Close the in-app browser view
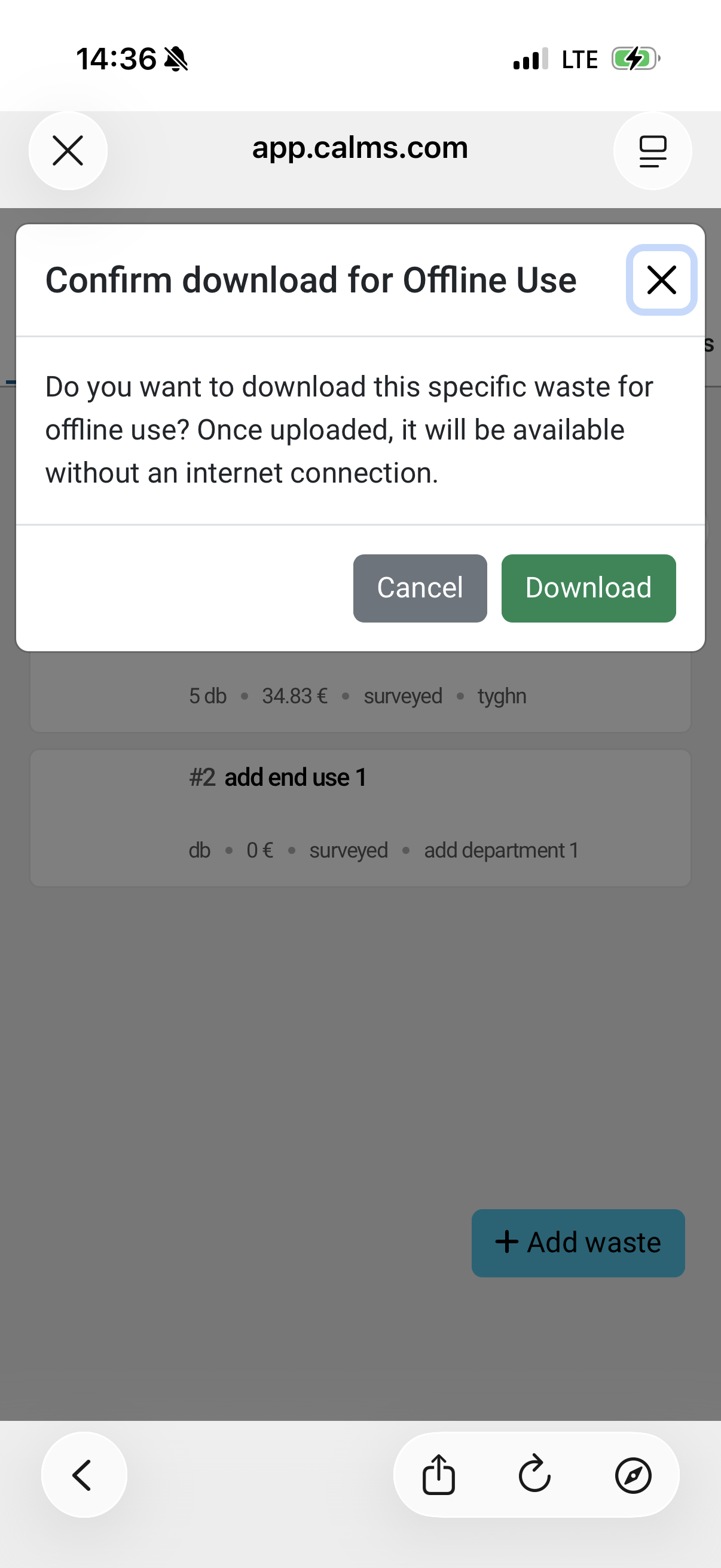Viewport: 721px width, 1568px height. pyautogui.click(x=68, y=151)
